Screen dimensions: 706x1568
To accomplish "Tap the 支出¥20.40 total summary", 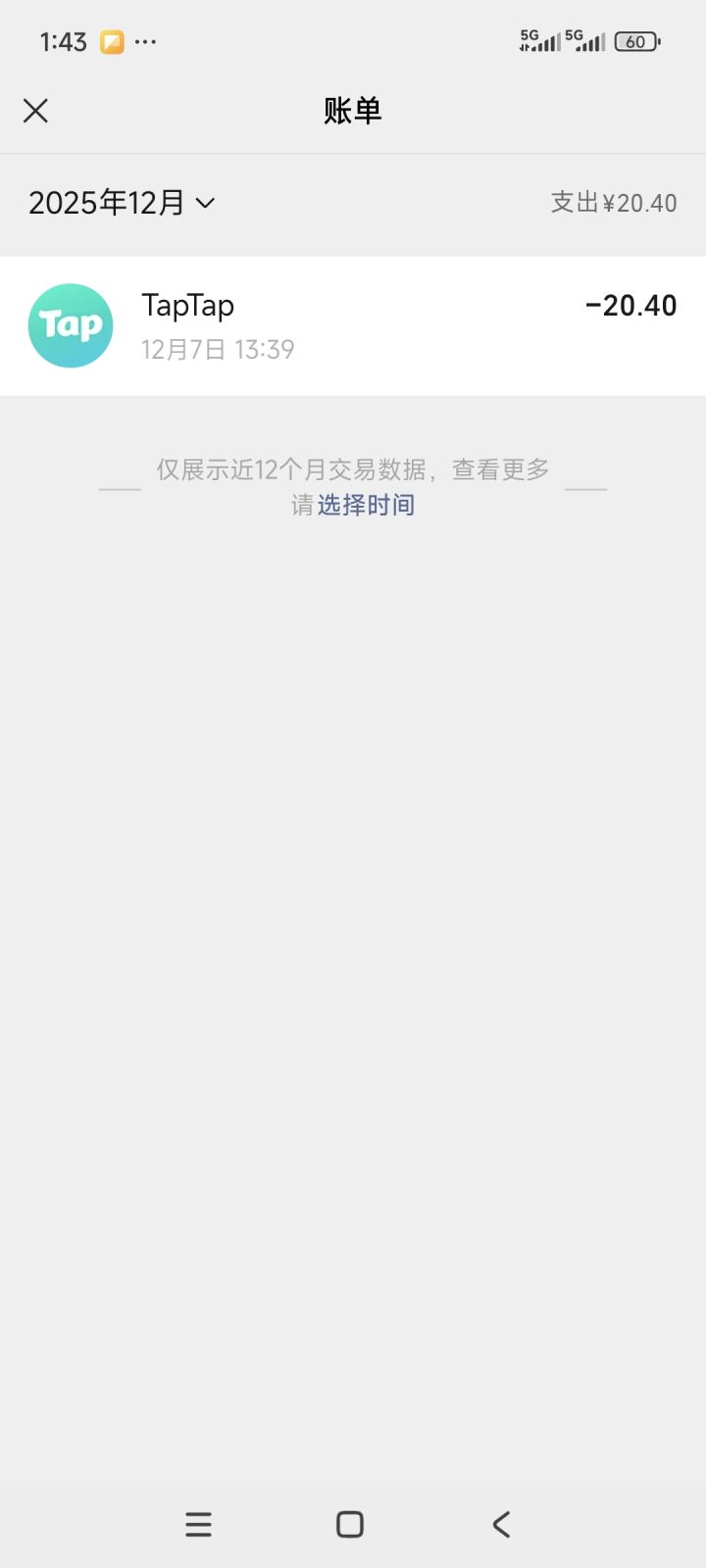I will (613, 202).
